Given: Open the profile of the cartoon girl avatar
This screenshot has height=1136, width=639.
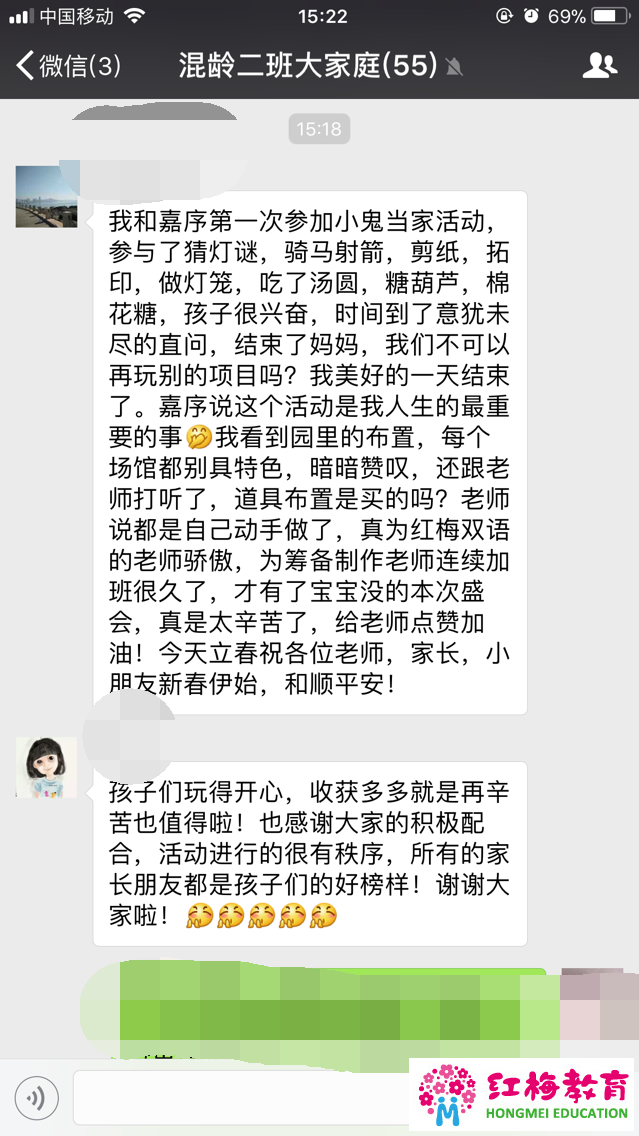Looking at the screenshot, I should pyautogui.click(x=46, y=767).
